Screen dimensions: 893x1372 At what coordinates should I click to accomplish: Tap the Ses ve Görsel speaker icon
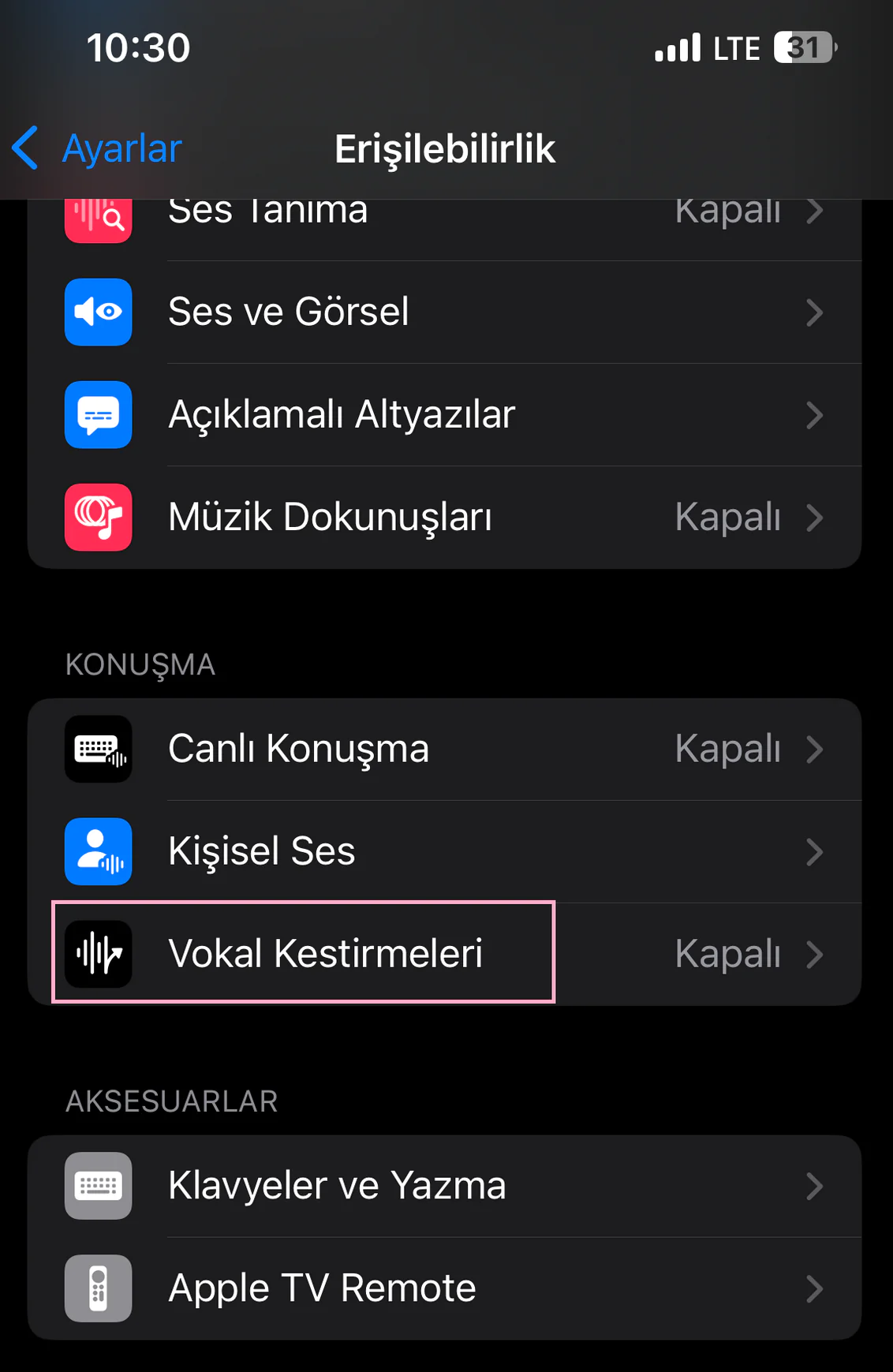point(98,312)
